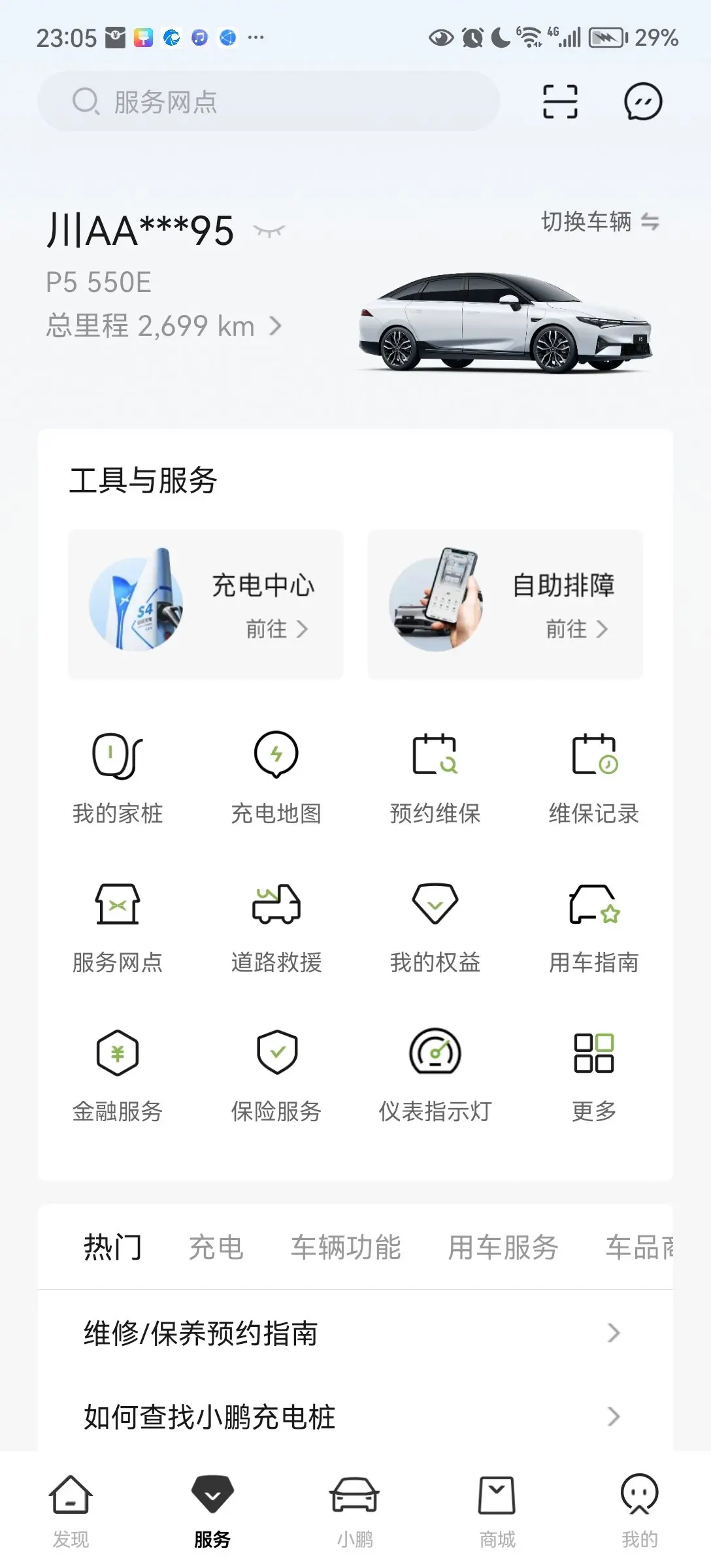Image resolution: width=711 pixels, height=1568 pixels.
Task: Open 维修/保养预约指南 article
Action: point(355,1333)
